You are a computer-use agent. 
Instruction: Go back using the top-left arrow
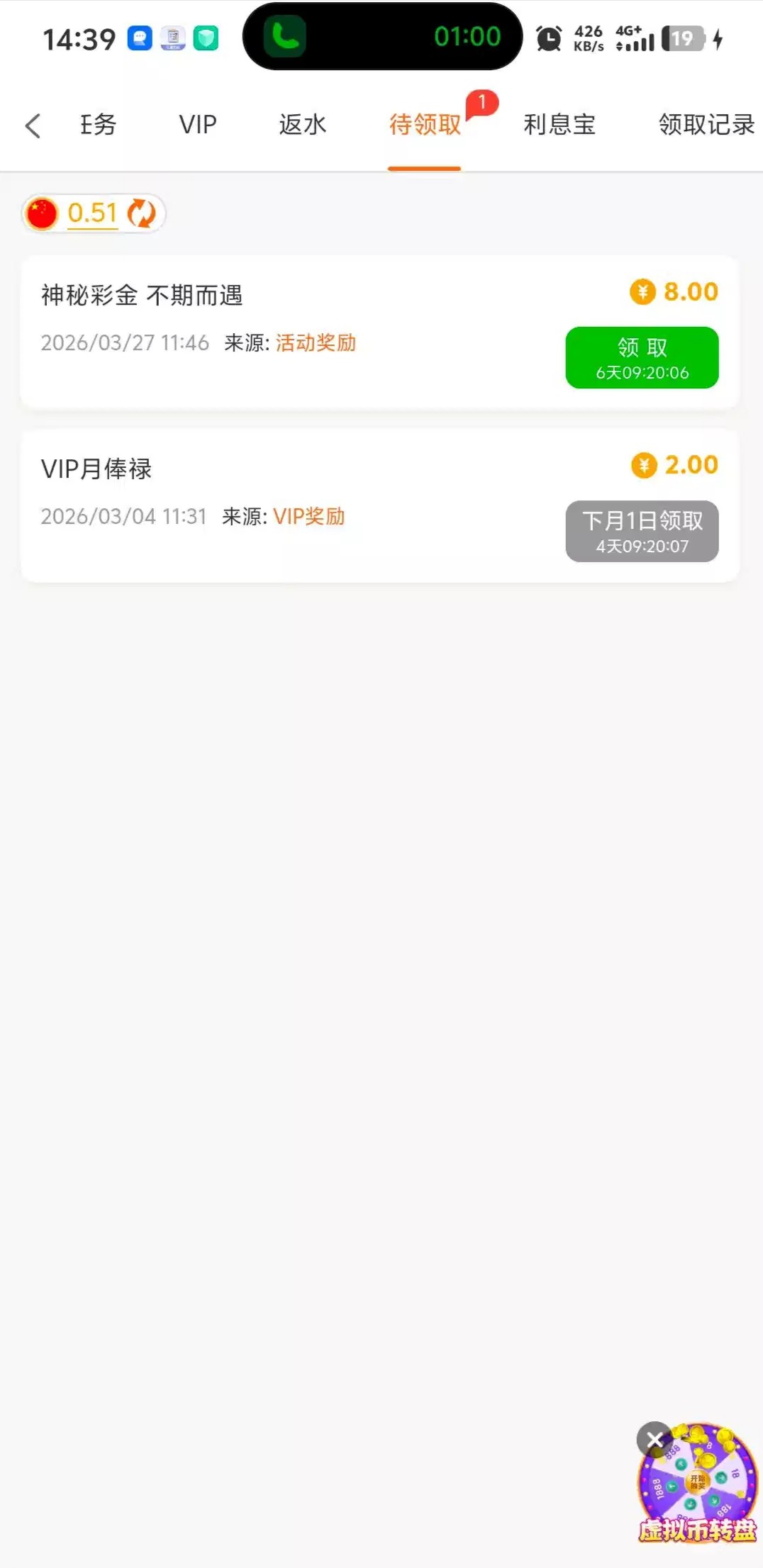pyautogui.click(x=33, y=125)
